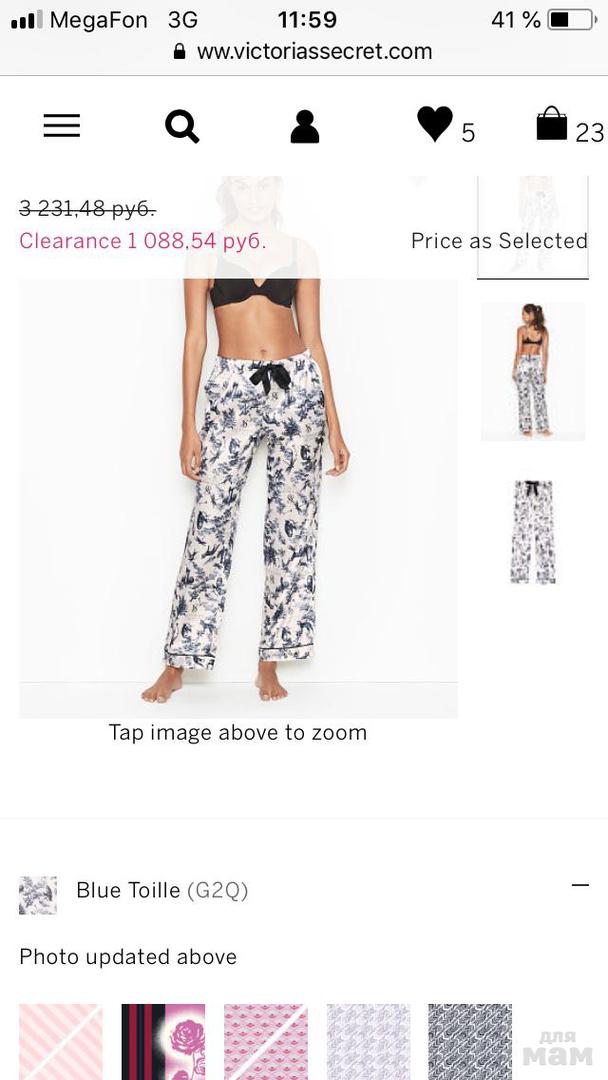The width and height of the screenshot is (608, 1080).
Task: Zoom into the main pajama pants photo
Action: (238, 480)
